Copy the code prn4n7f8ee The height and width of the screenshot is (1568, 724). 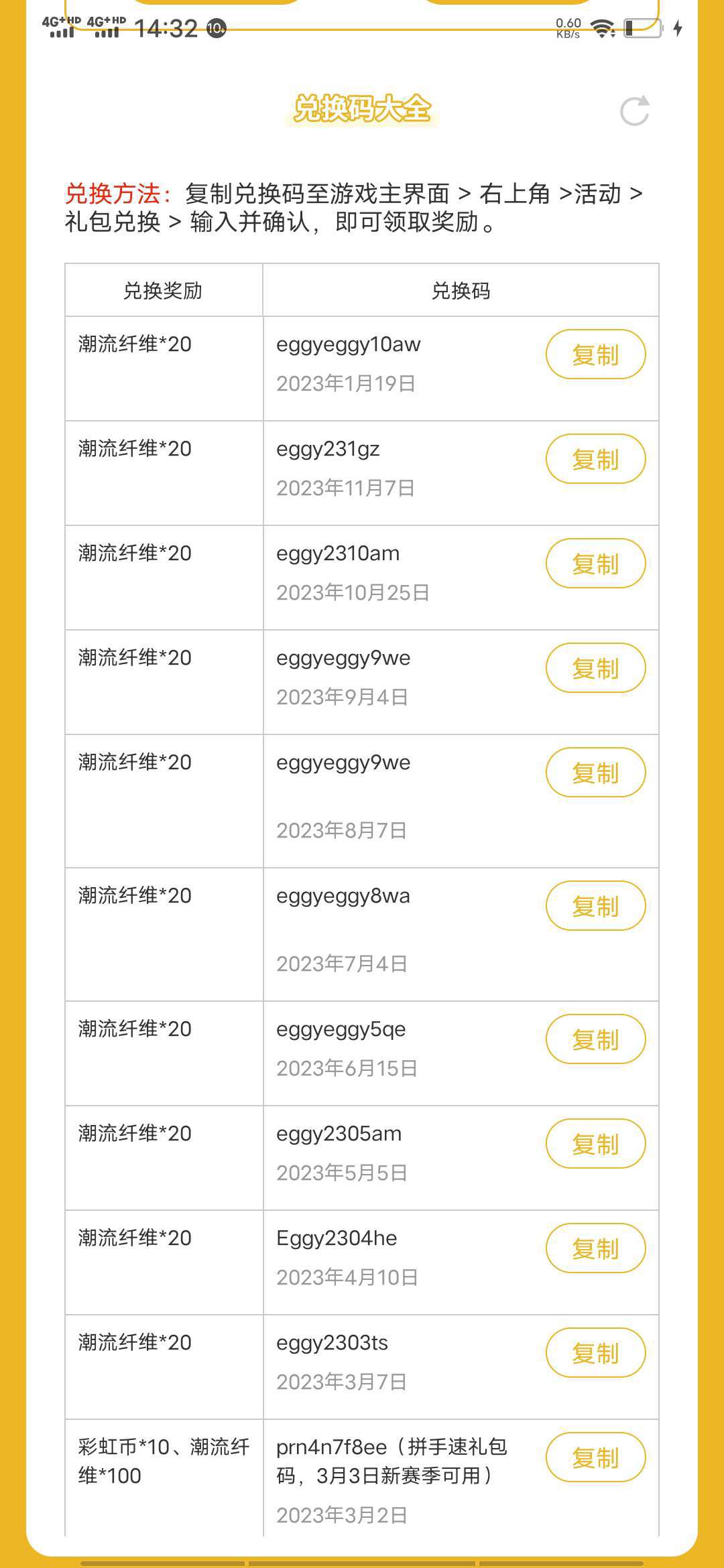pyautogui.click(x=595, y=1457)
